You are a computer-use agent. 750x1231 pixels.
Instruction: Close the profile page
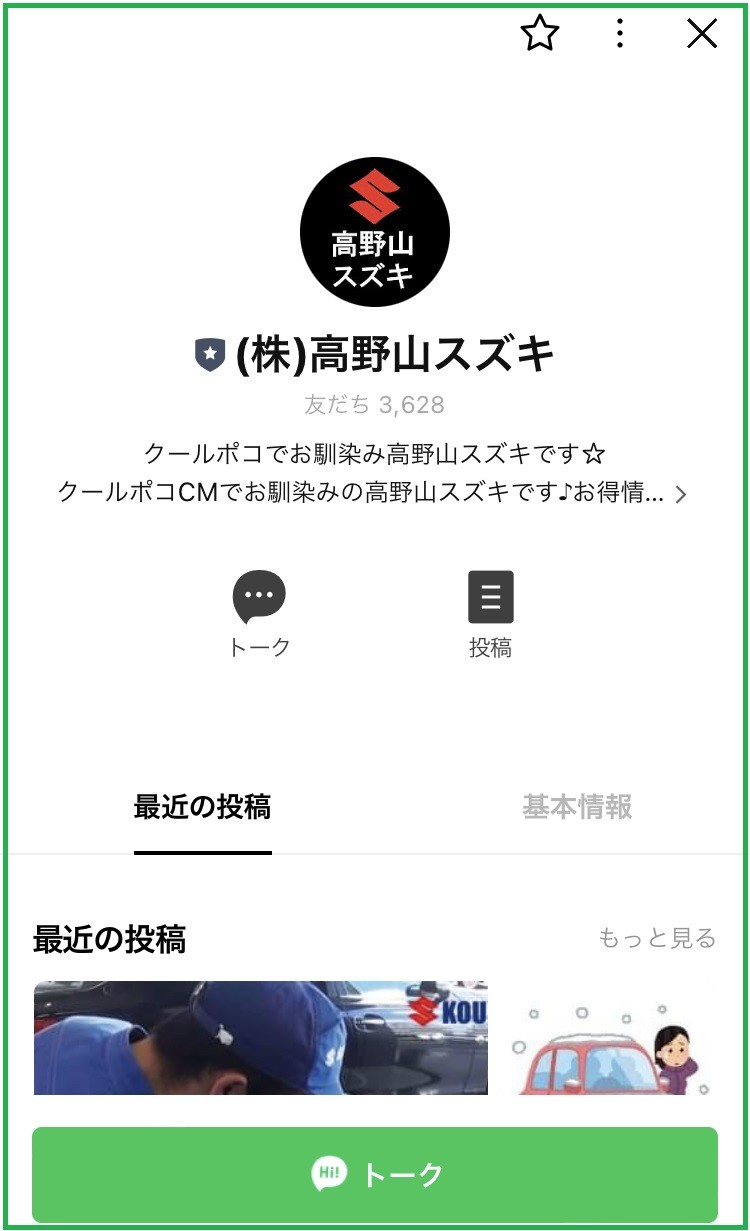click(702, 35)
